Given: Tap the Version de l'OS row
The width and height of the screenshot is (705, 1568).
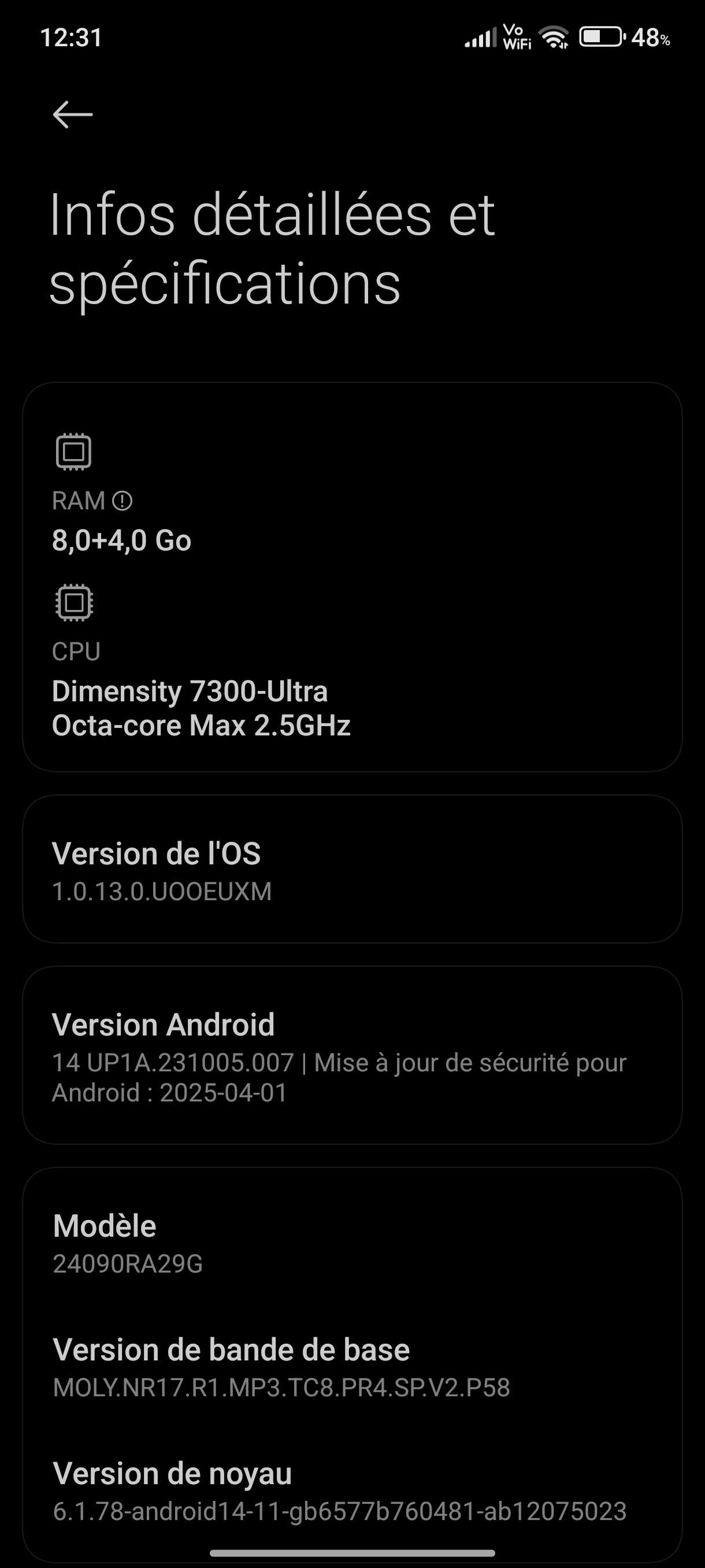Looking at the screenshot, I should 352,869.
